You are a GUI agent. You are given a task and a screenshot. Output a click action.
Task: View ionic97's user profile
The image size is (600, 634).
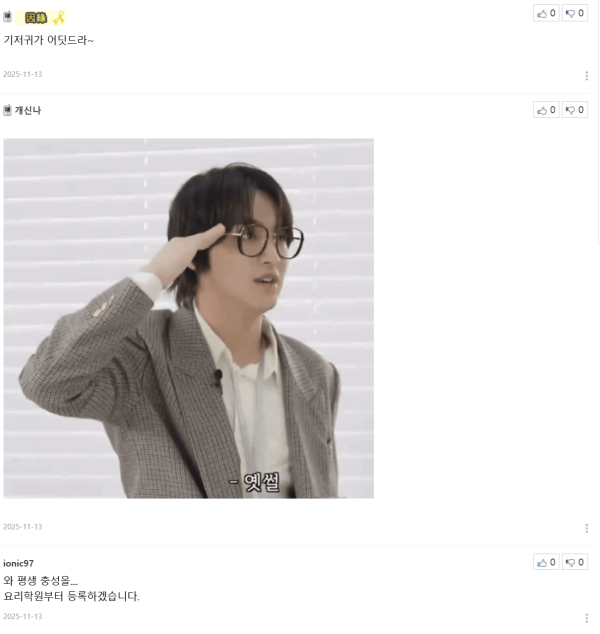click(x=18, y=563)
